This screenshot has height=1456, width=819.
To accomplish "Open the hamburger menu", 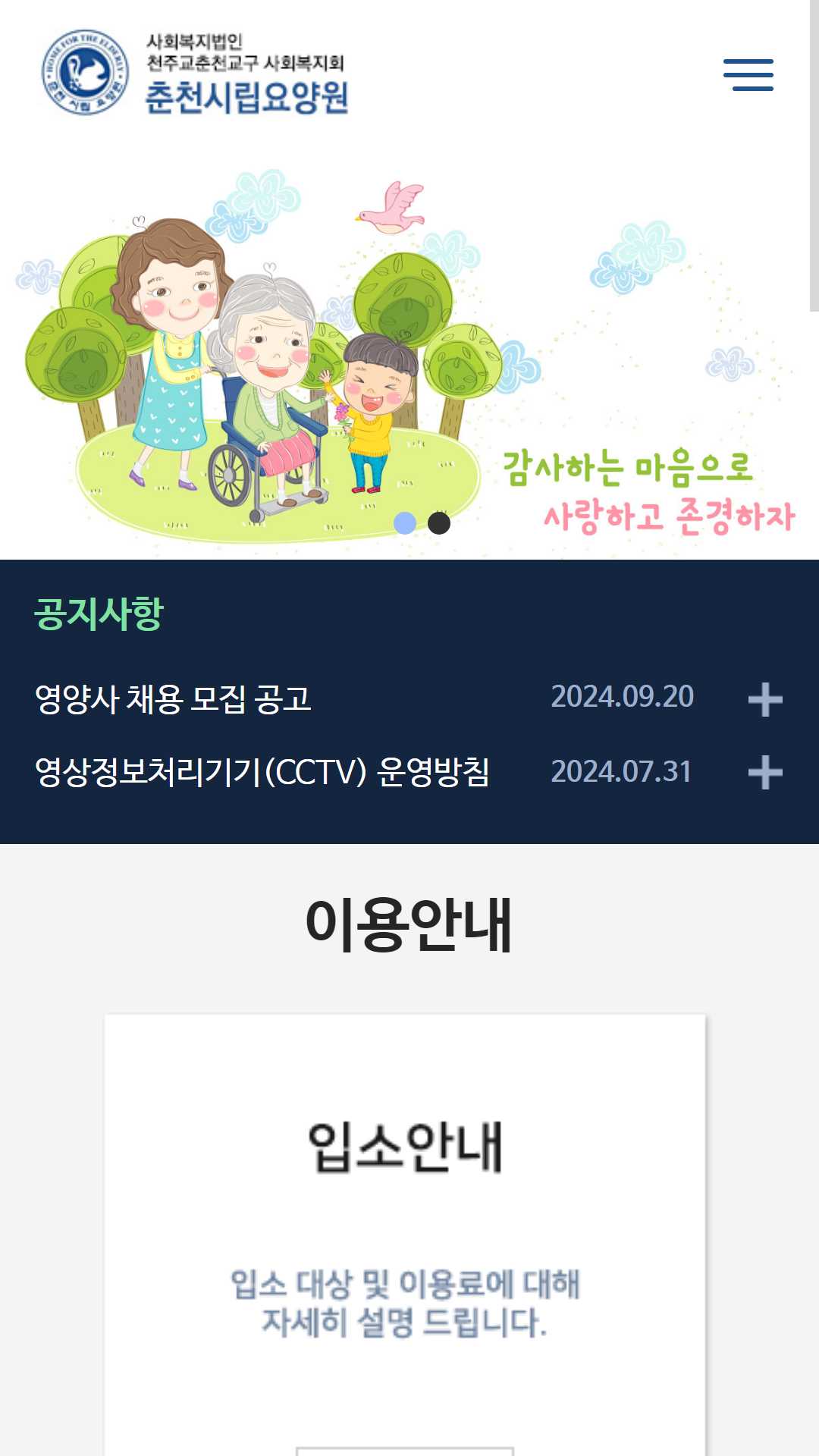I will tap(748, 75).
